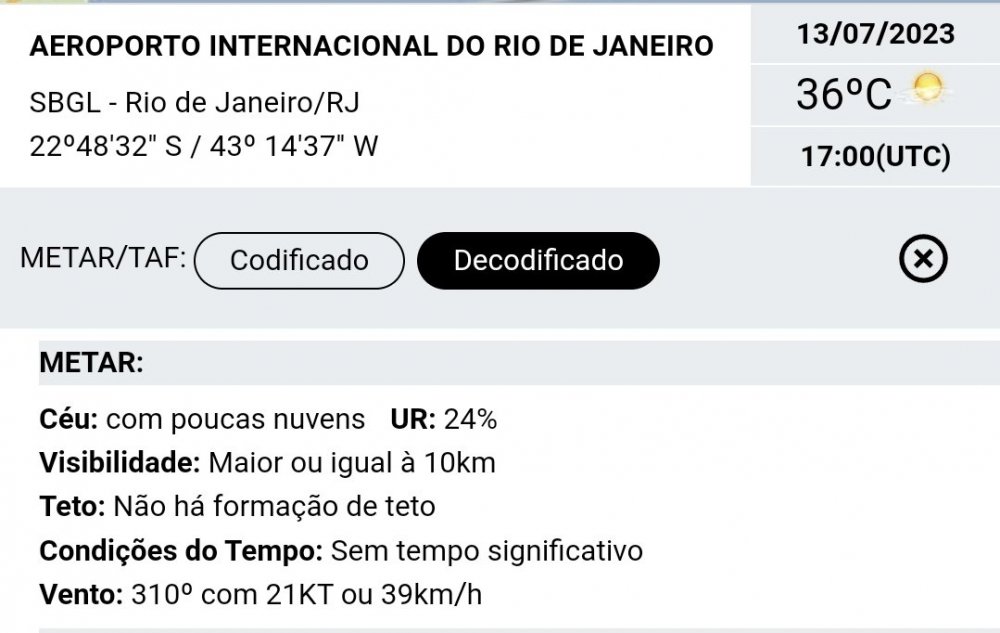Close the airport weather panel

(x=923, y=260)
